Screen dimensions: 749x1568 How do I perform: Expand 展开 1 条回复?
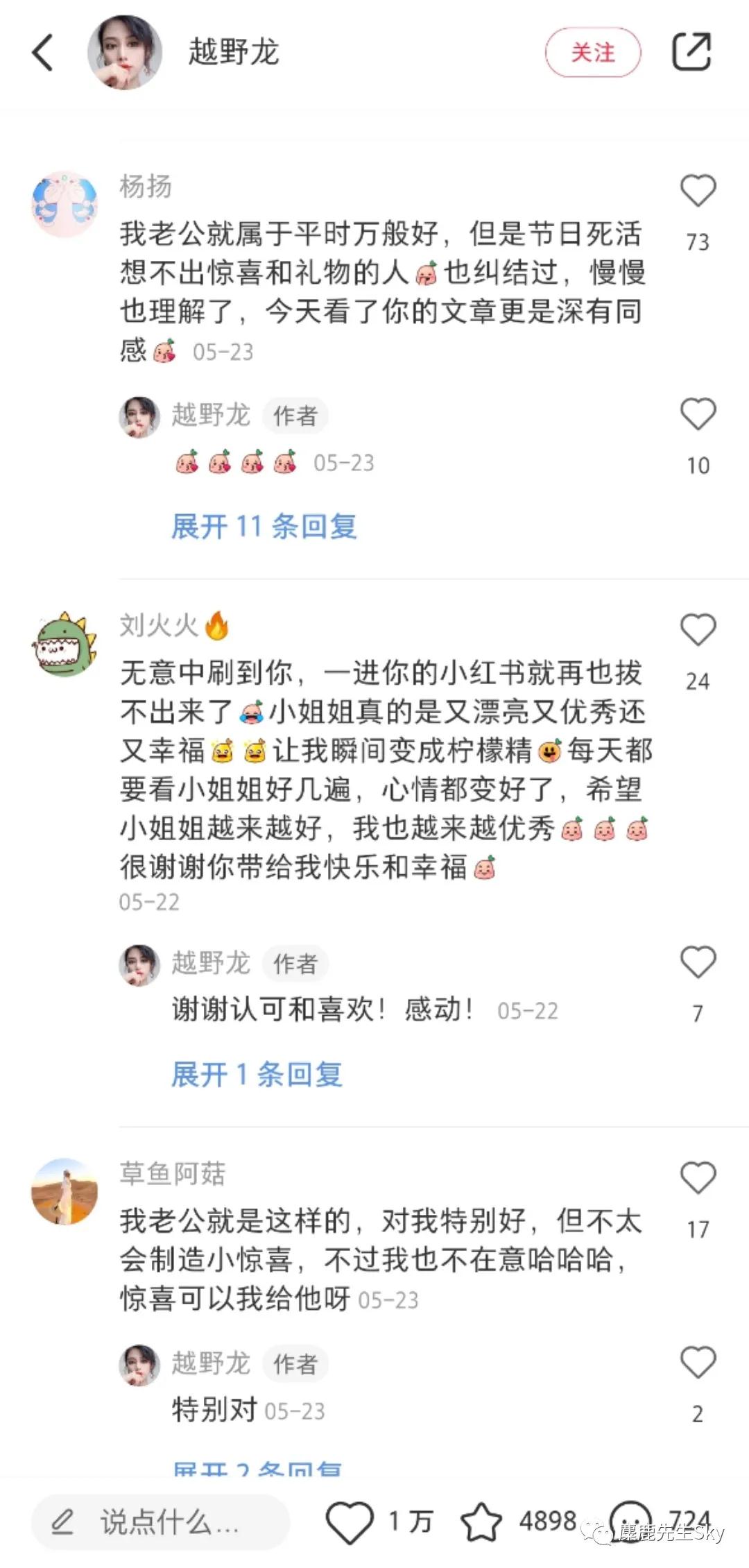click(257, 1075)
